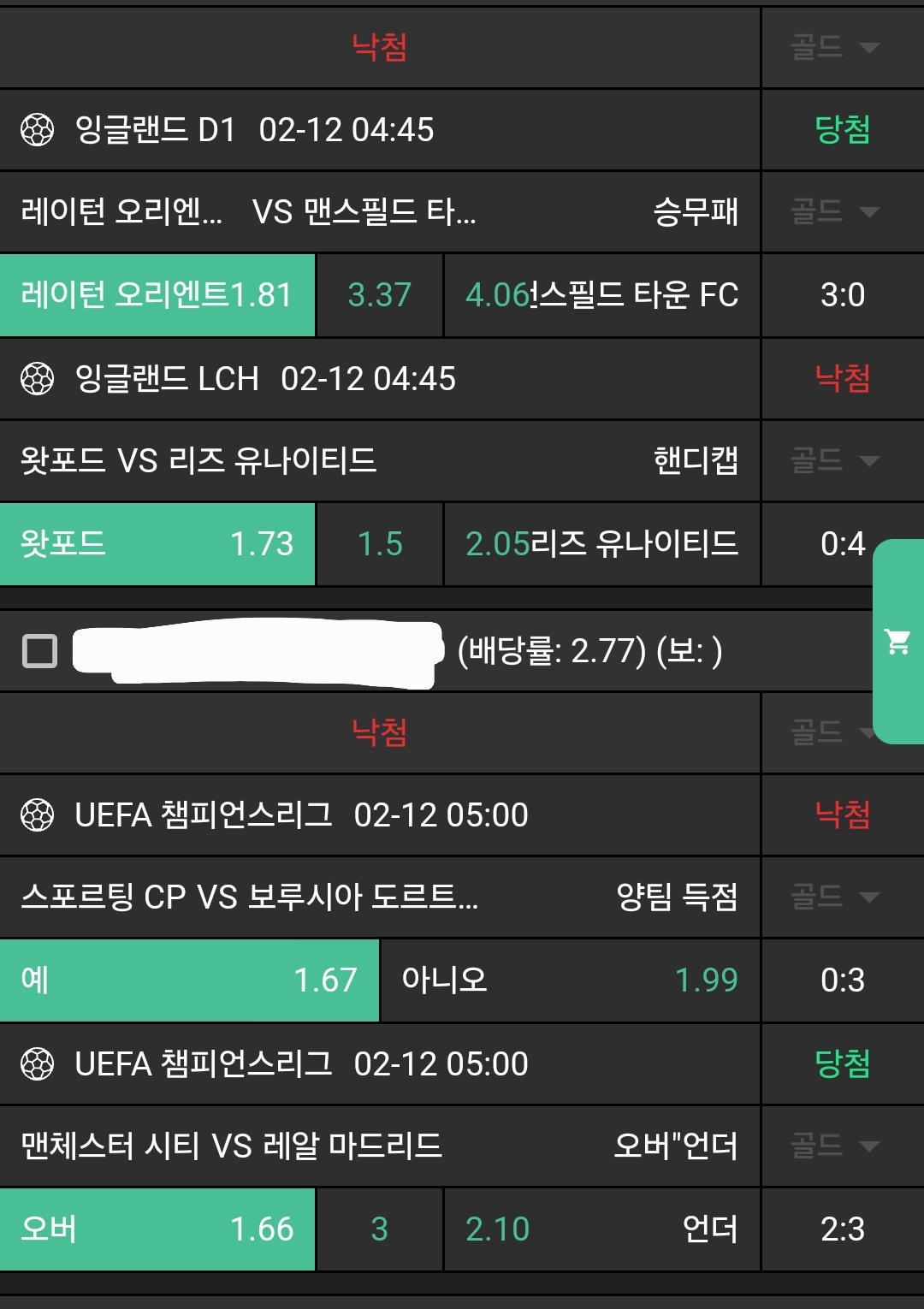Tick the checkbox for the 2.77 odds slip
The image size is (924, 1309).
(39, 651)
